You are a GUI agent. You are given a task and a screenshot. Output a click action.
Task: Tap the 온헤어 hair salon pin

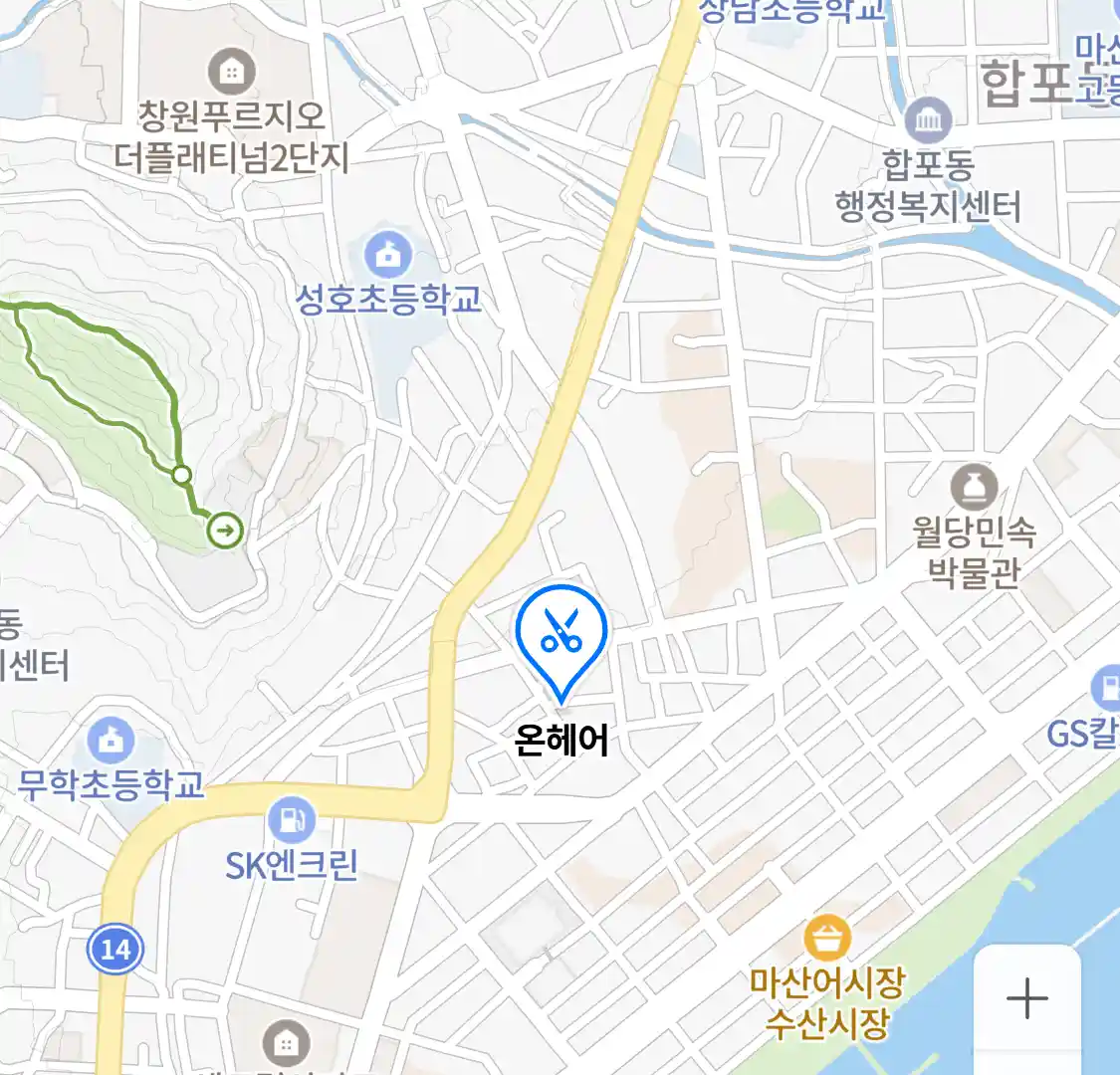coord(561,633)
